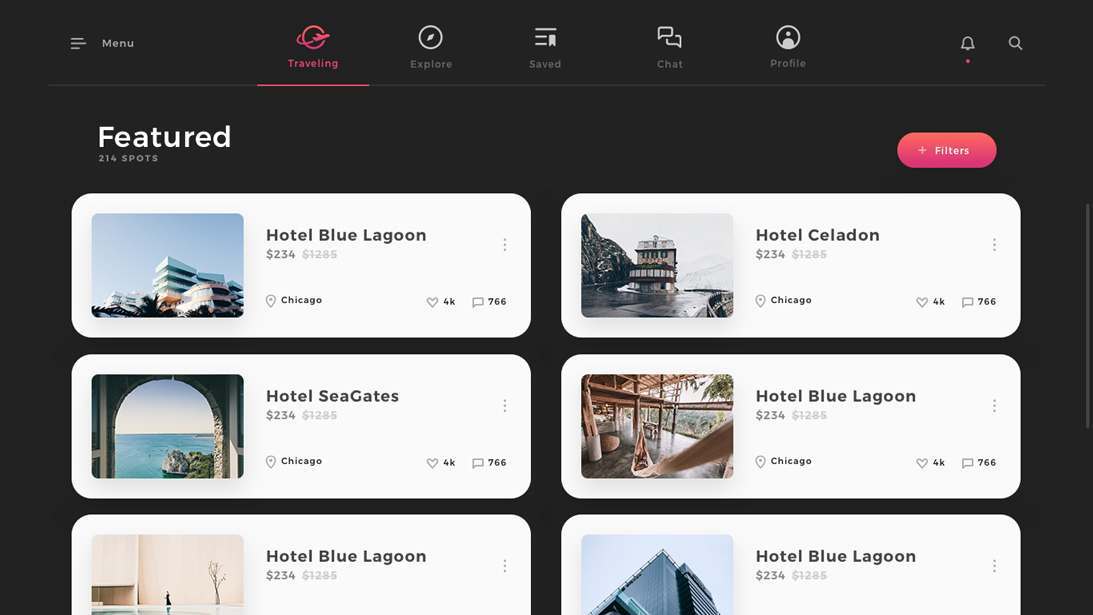Switch to the Saved tab
Screen dimensions: 1093x615
point(545,47)
